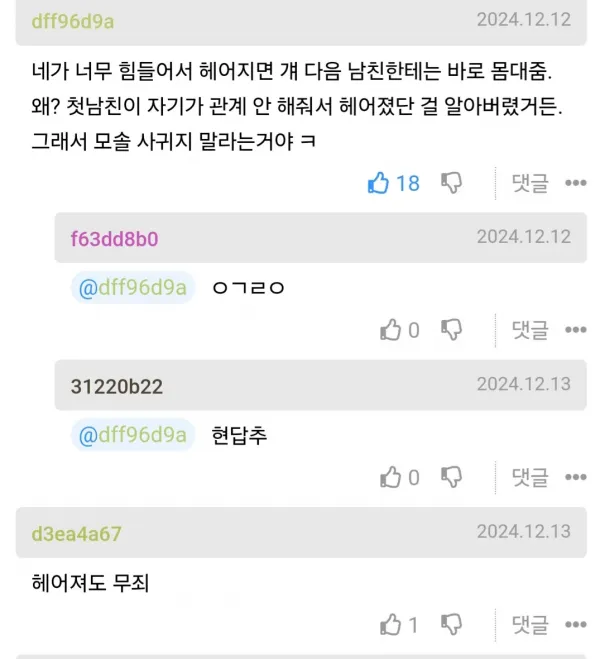Viewport: 600px width, 659px height.
Task: Open more options on dff96d9a's comment
Action: coord(575,183)
